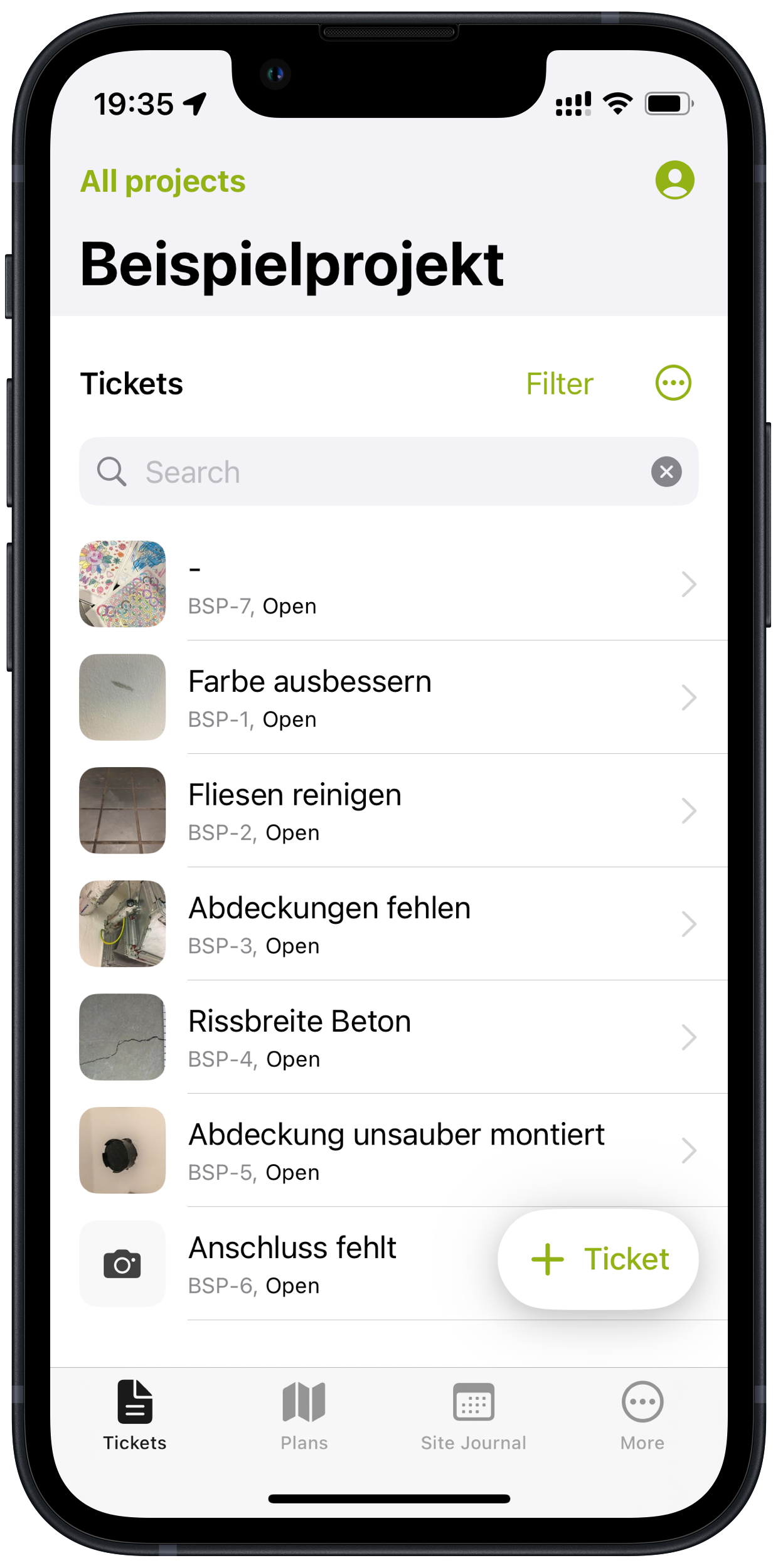Create a new Ticket

pyautogui.click(x=598, y=1259)
